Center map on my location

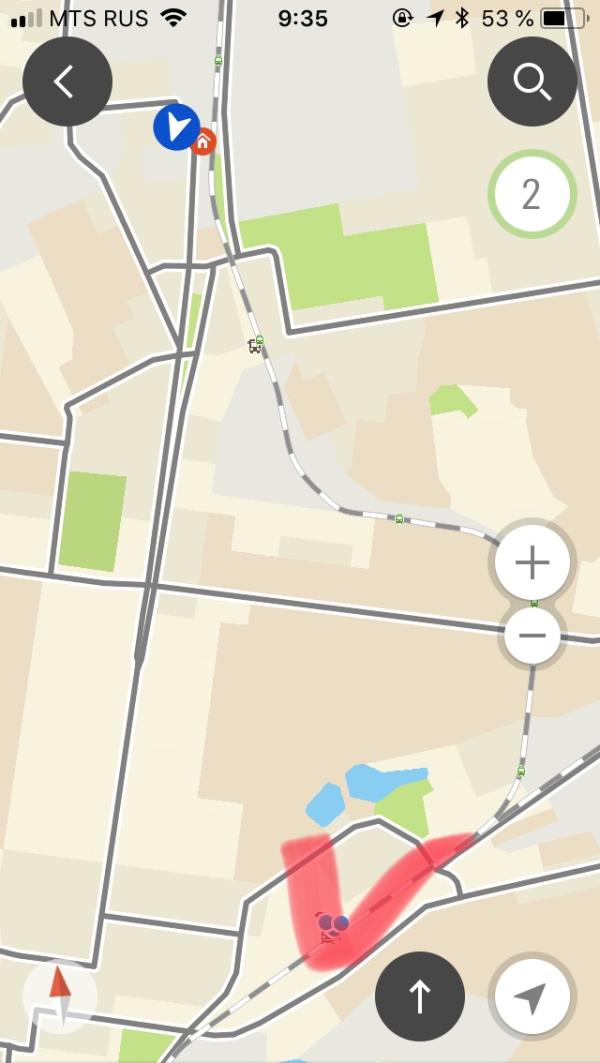[x=532, y=996]
